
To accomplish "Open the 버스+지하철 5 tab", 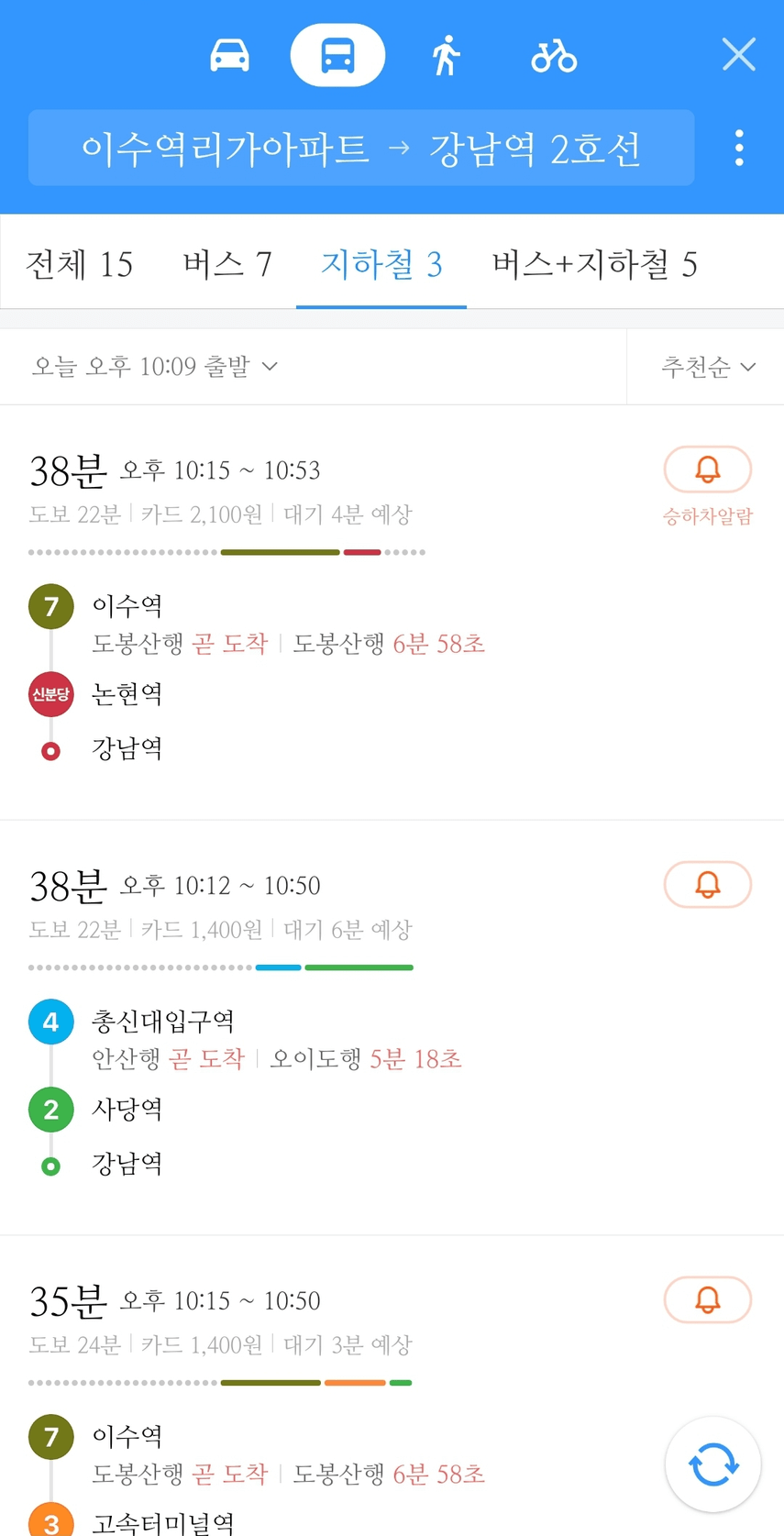I will coord(594,264).
